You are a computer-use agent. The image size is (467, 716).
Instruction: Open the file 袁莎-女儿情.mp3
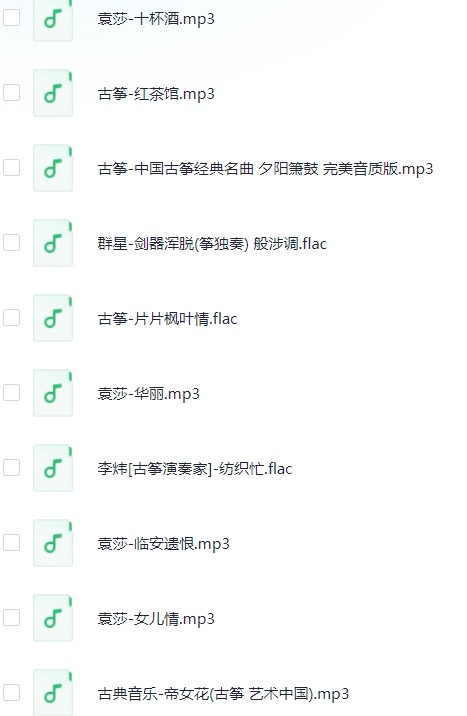(x=156, y=619)
